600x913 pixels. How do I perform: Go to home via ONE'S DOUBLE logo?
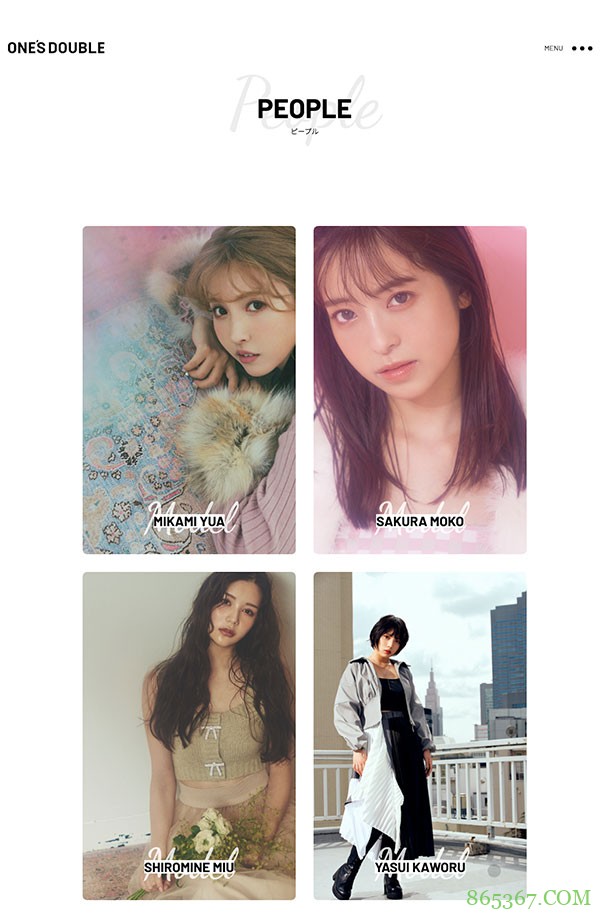[56, 48]
